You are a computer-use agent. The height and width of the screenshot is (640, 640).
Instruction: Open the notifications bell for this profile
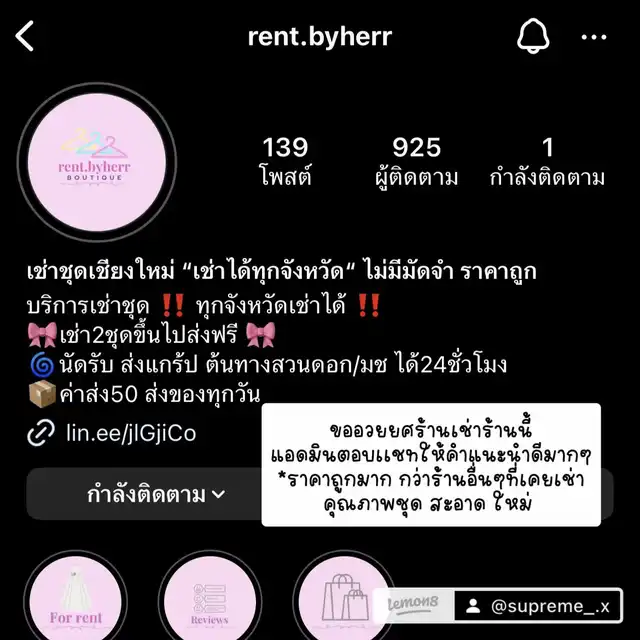click(533, 38)
